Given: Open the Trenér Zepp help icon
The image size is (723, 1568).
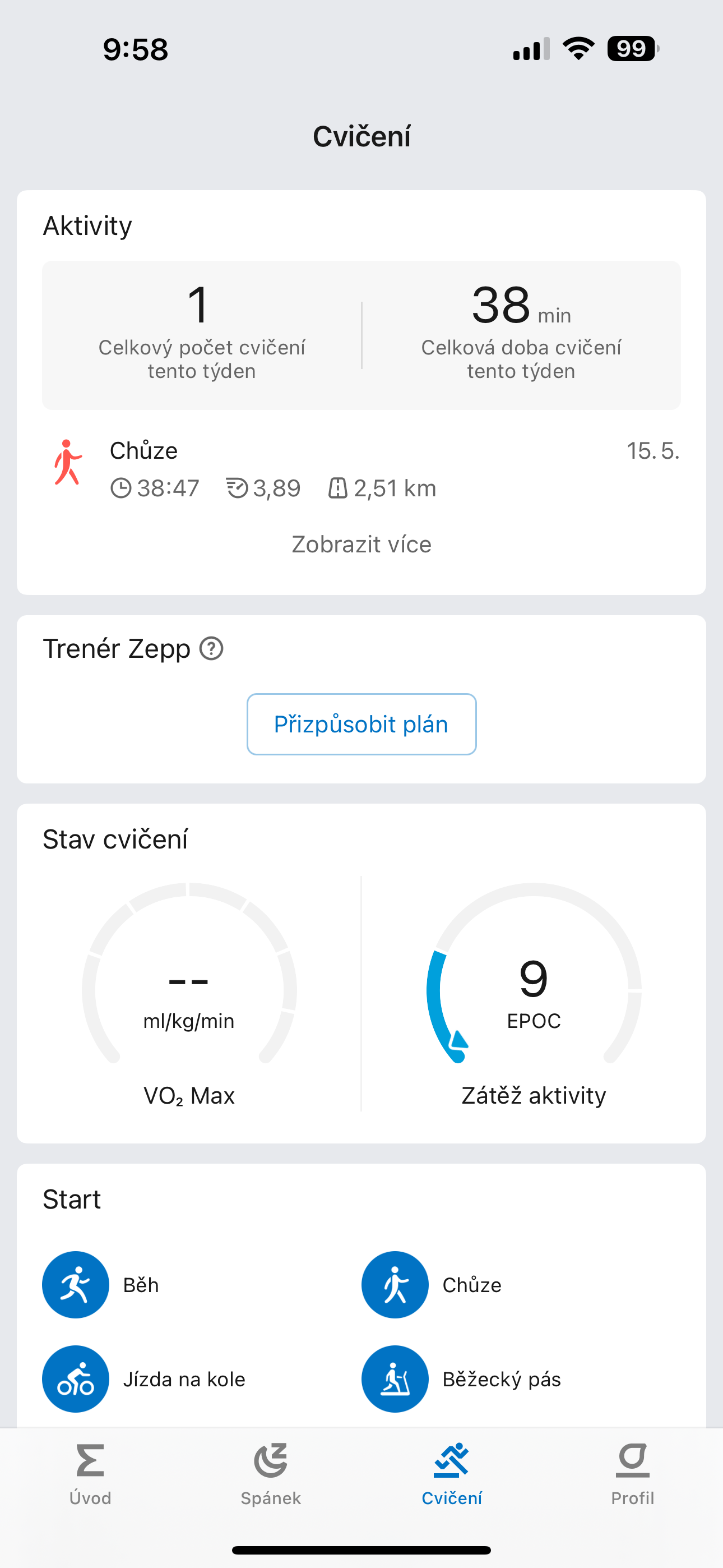Looking at the screenshot, I should pos(211,648).
